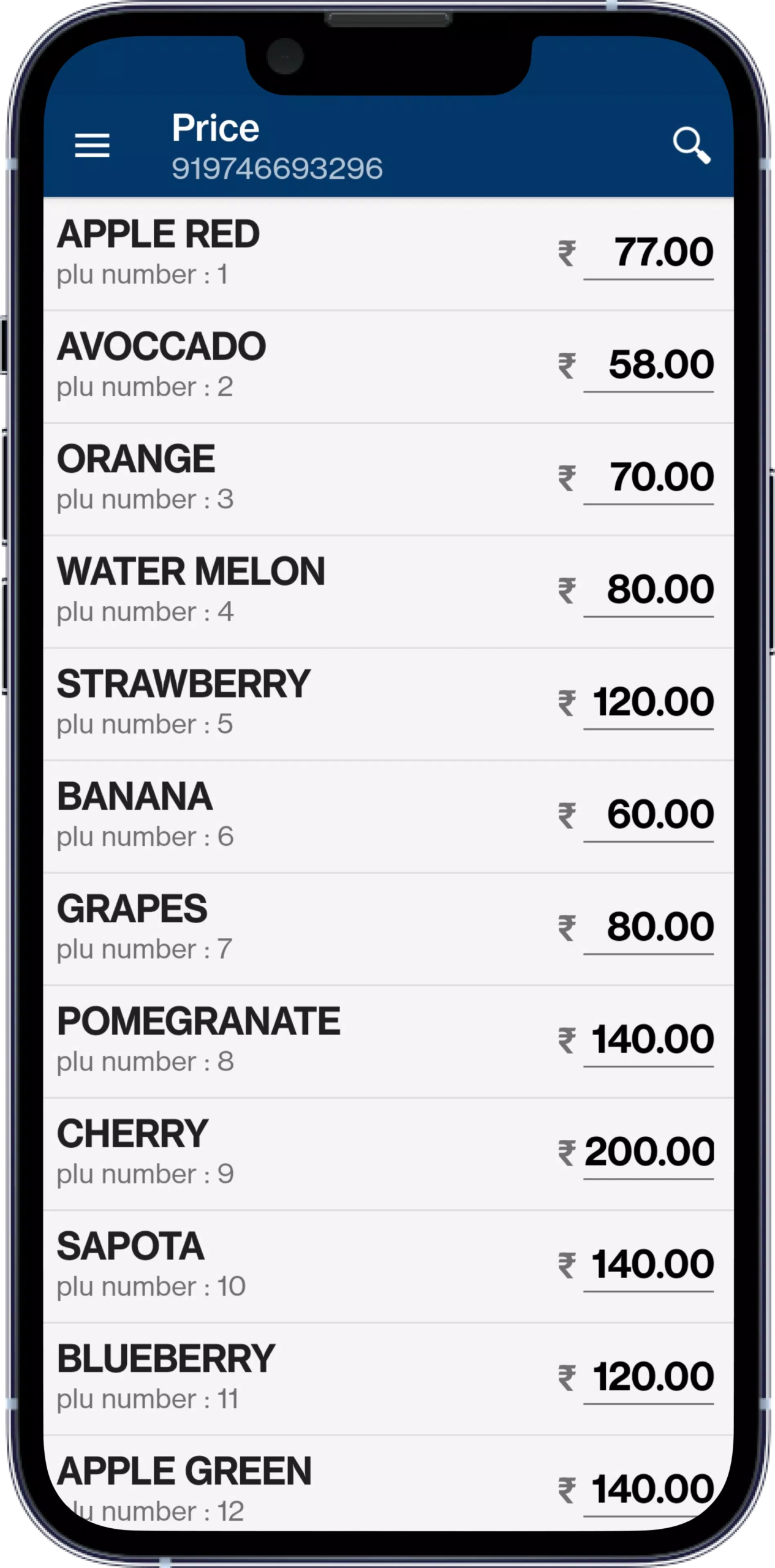Edit the AVOCCADO price field
This screenshot has height=1568, width=775.
pos(648,366)
